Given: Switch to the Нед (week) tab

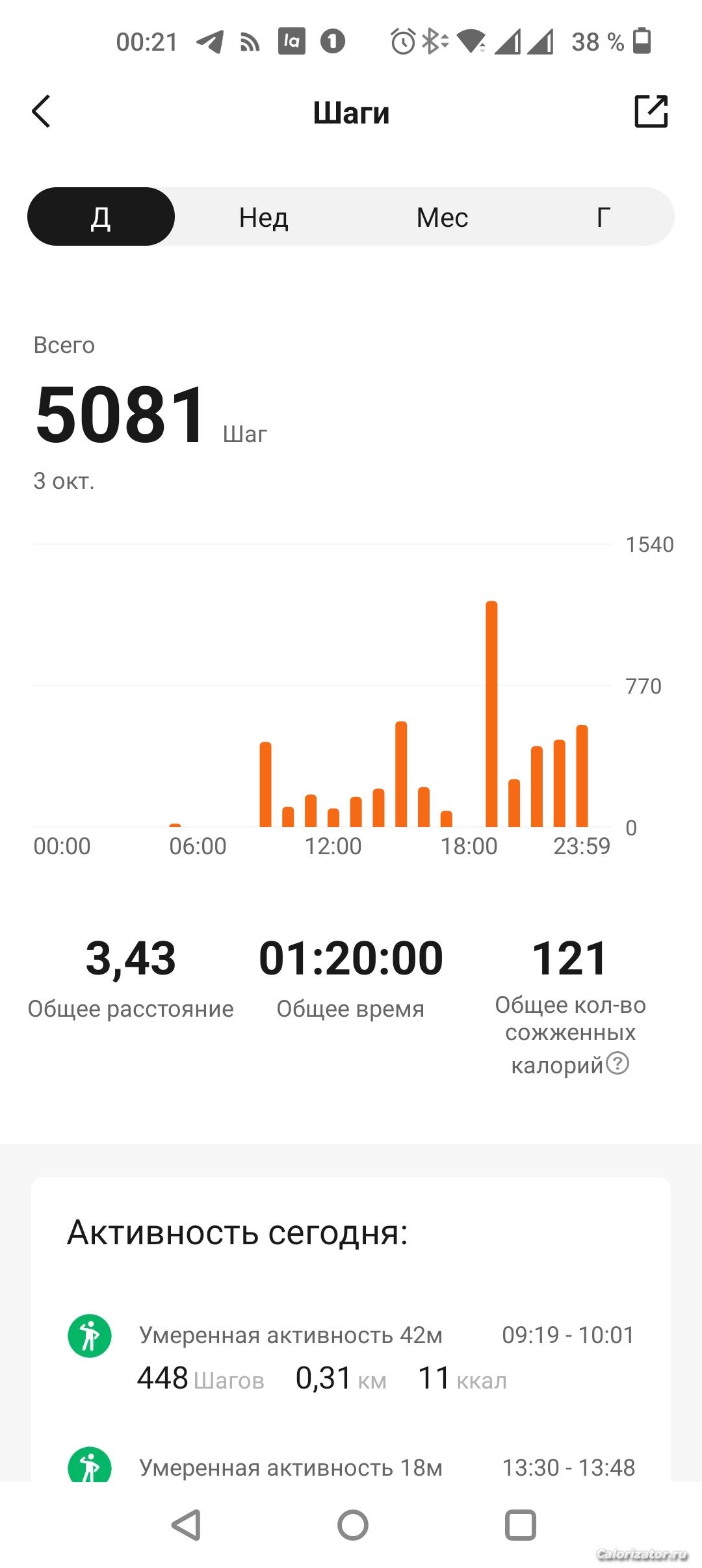Looking at the screenshot, I should coord(263,216).
